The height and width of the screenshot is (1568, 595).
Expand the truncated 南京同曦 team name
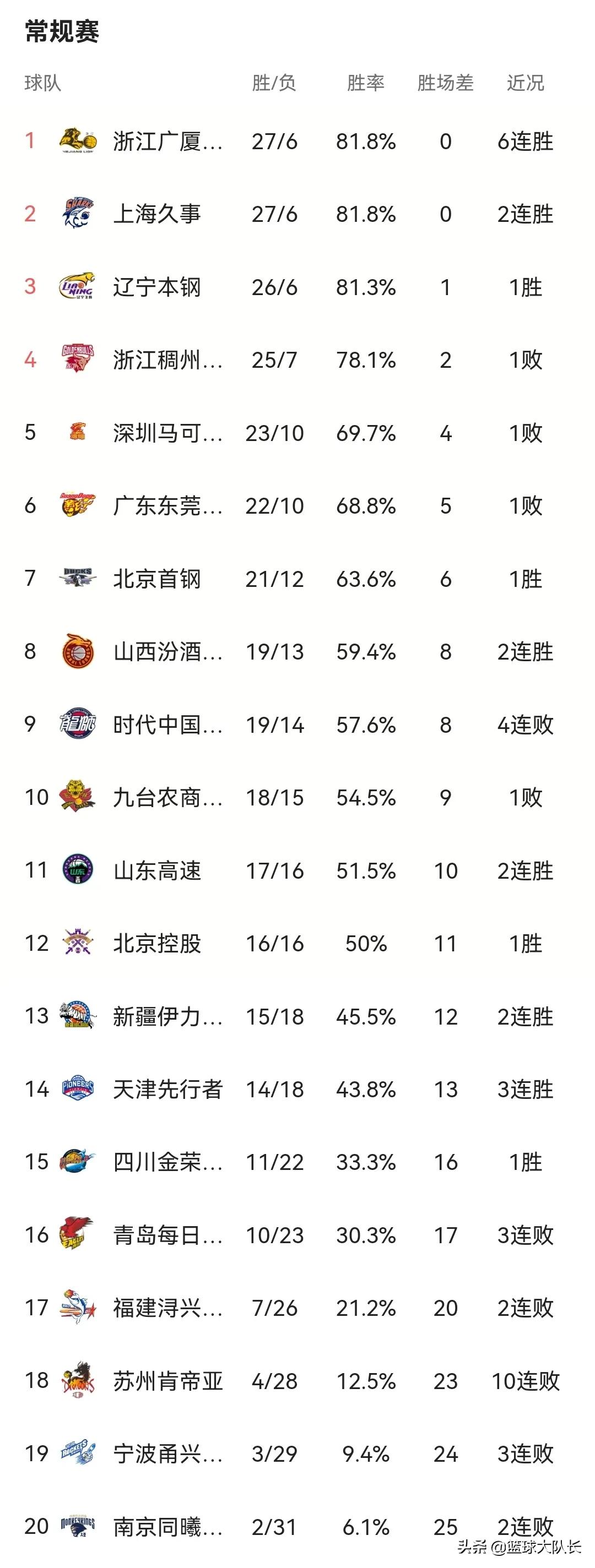[169, 1527]
